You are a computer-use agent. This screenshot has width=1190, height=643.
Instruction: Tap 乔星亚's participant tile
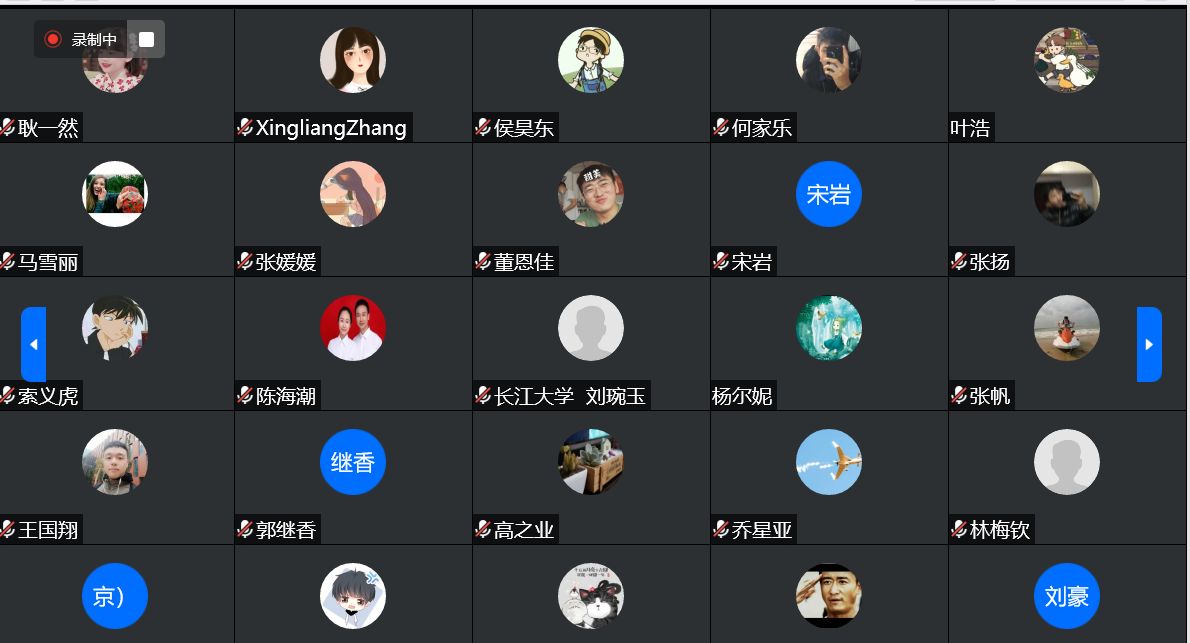tap(829, 477)
